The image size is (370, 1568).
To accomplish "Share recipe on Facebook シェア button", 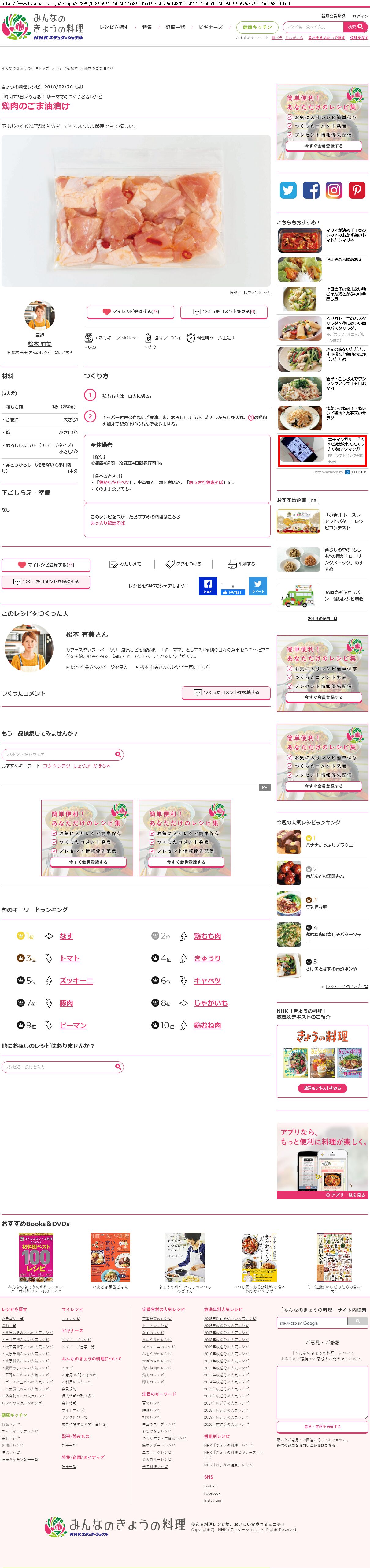I will [208, 586].
